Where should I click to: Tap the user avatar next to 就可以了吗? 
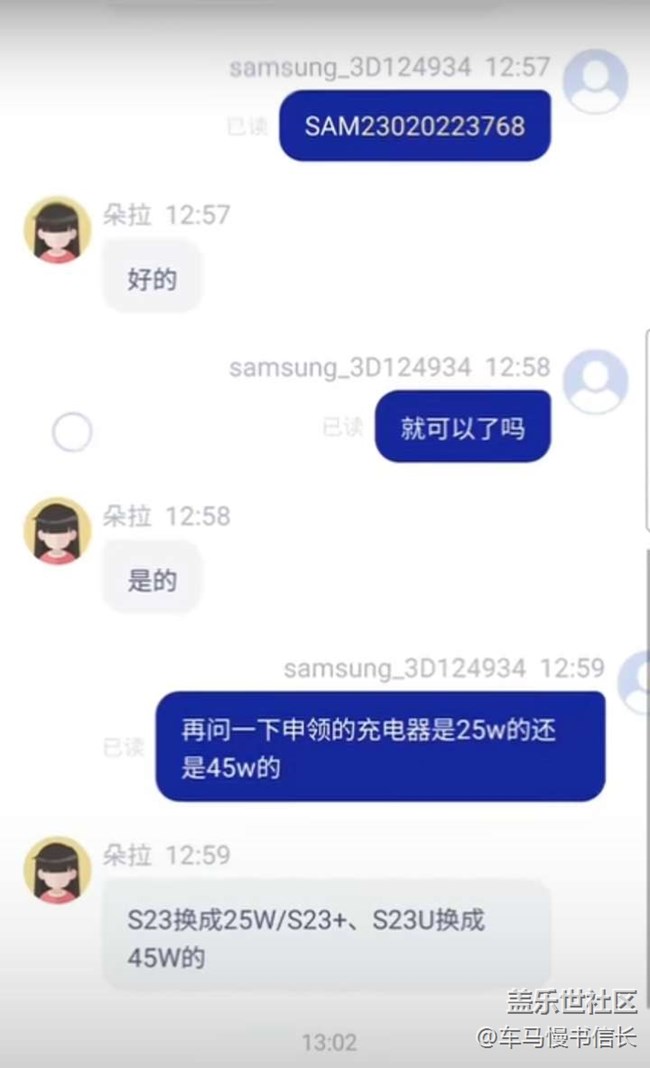pyautogui.click(x=595, y=382)
